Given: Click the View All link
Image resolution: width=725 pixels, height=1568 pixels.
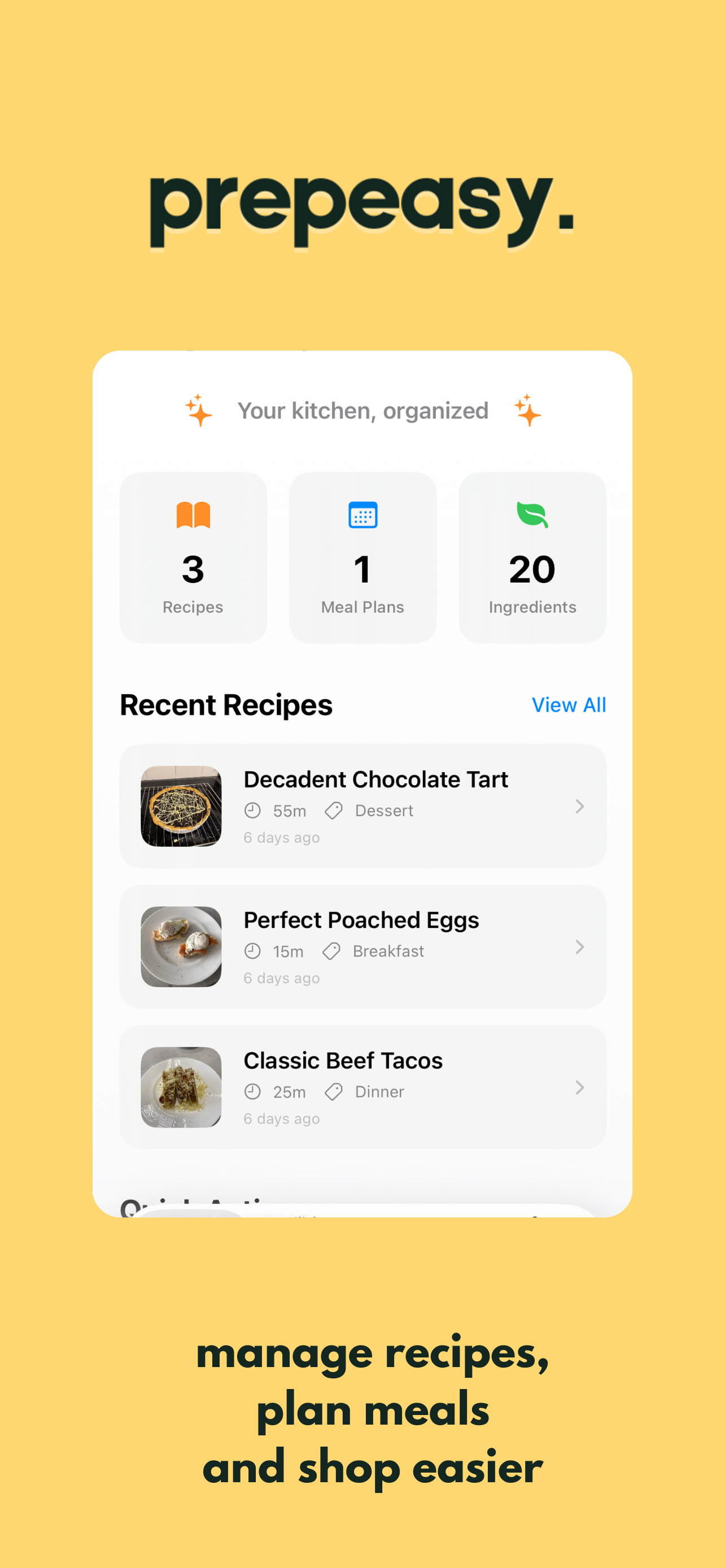Looking at the screenshot, I should (569, 704).
